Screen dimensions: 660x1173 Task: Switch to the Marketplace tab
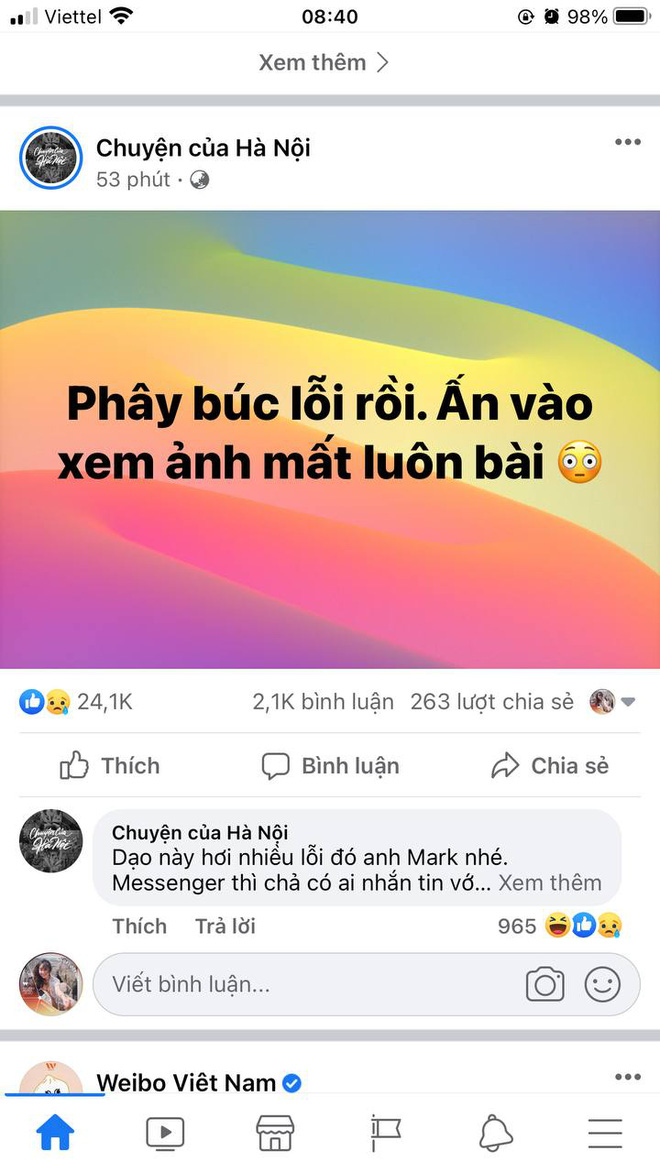pyautogui.click(x=275, y=1132)
